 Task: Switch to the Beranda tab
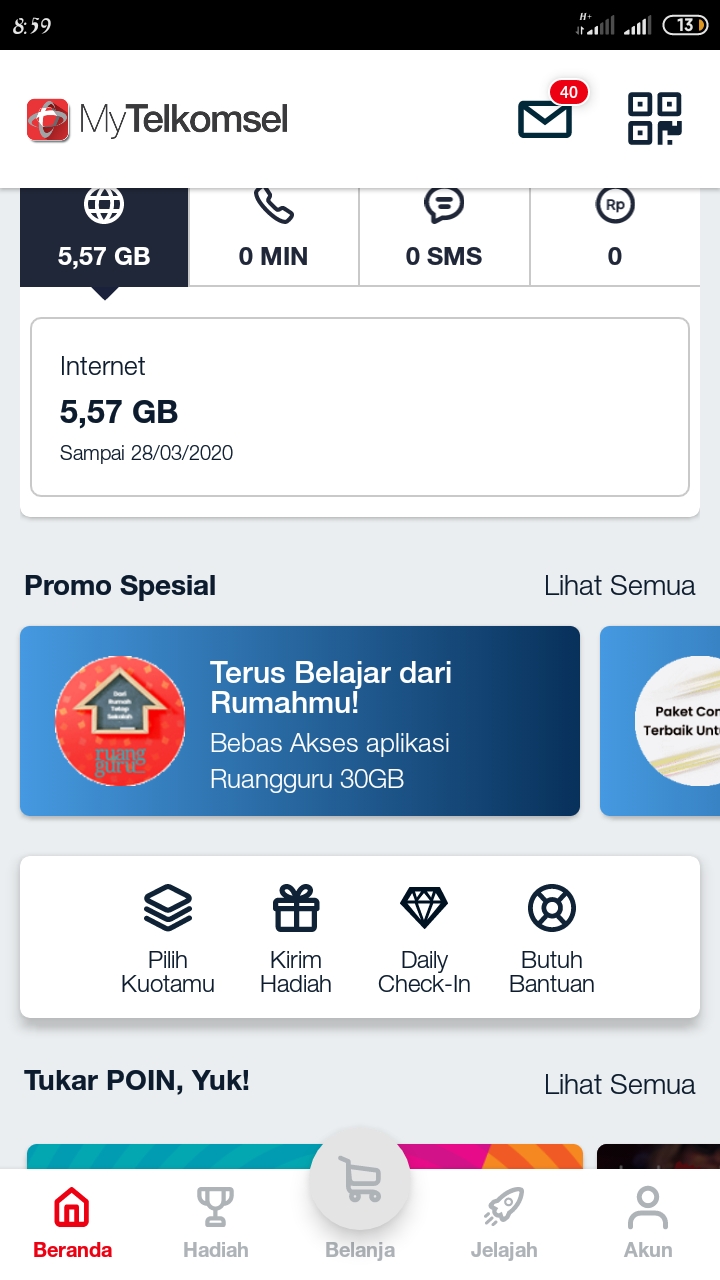[x=72, y=1222]
